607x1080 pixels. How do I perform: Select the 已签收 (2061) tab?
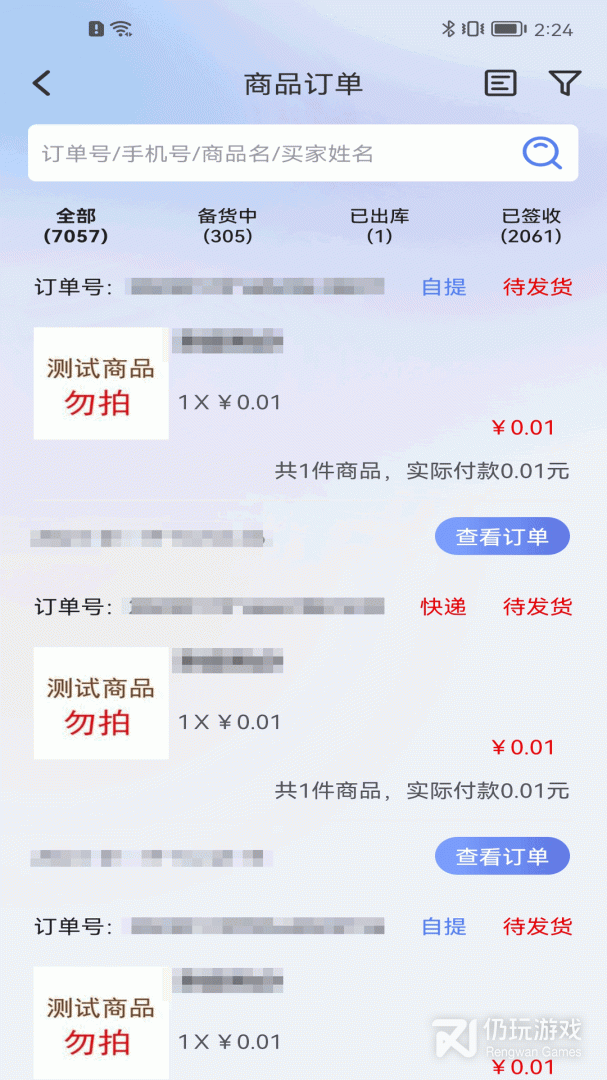point(531,226)
